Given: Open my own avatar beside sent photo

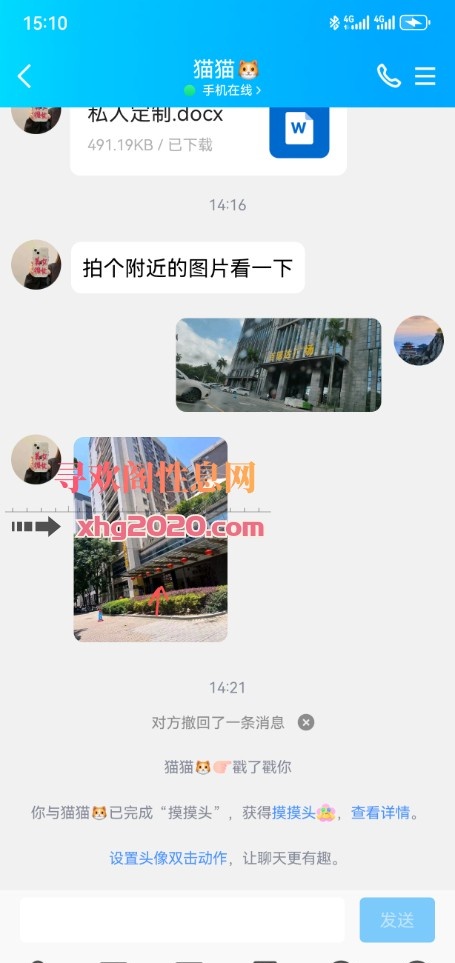Looking at the screenshot, I should click(418, 341).
